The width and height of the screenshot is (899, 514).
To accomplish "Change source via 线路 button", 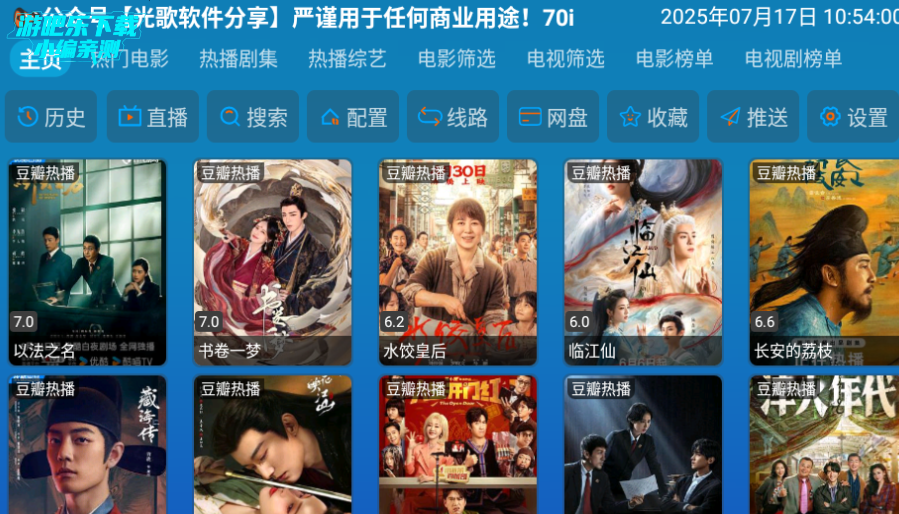I will (453, 117).
